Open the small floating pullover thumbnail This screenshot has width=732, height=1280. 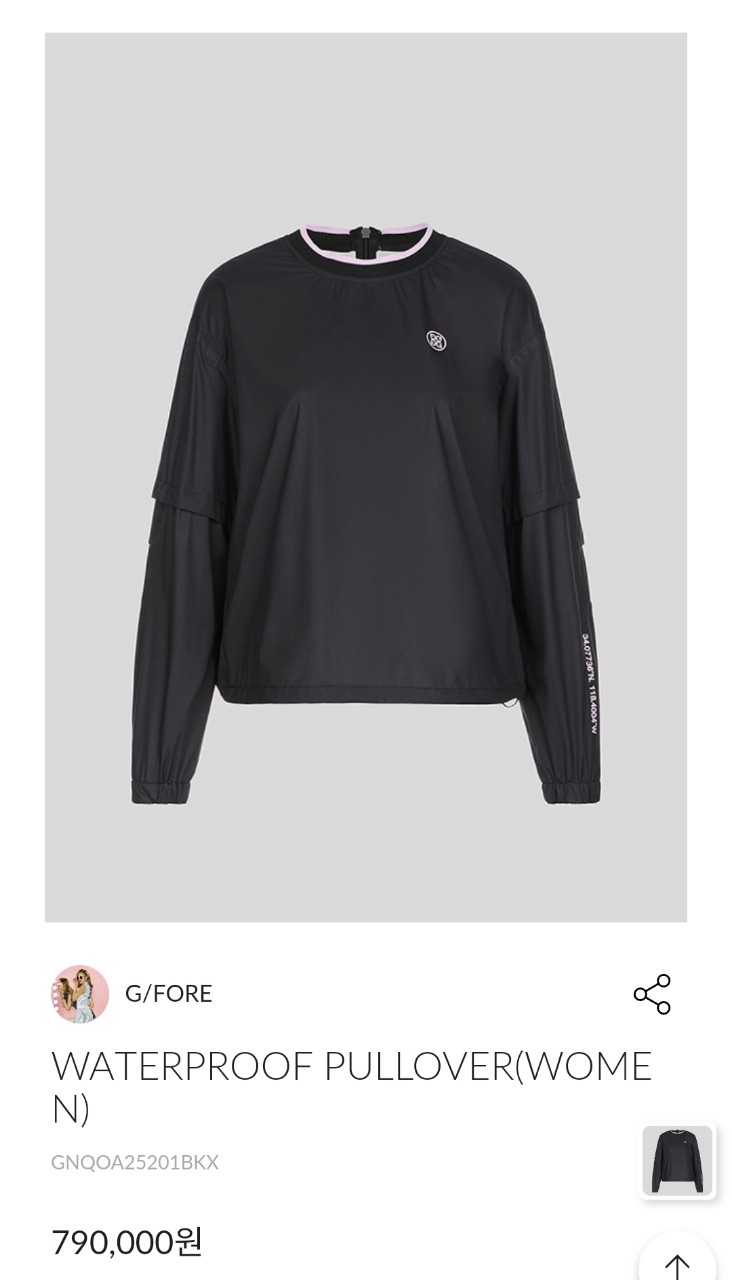click(x=677, y=1160)
